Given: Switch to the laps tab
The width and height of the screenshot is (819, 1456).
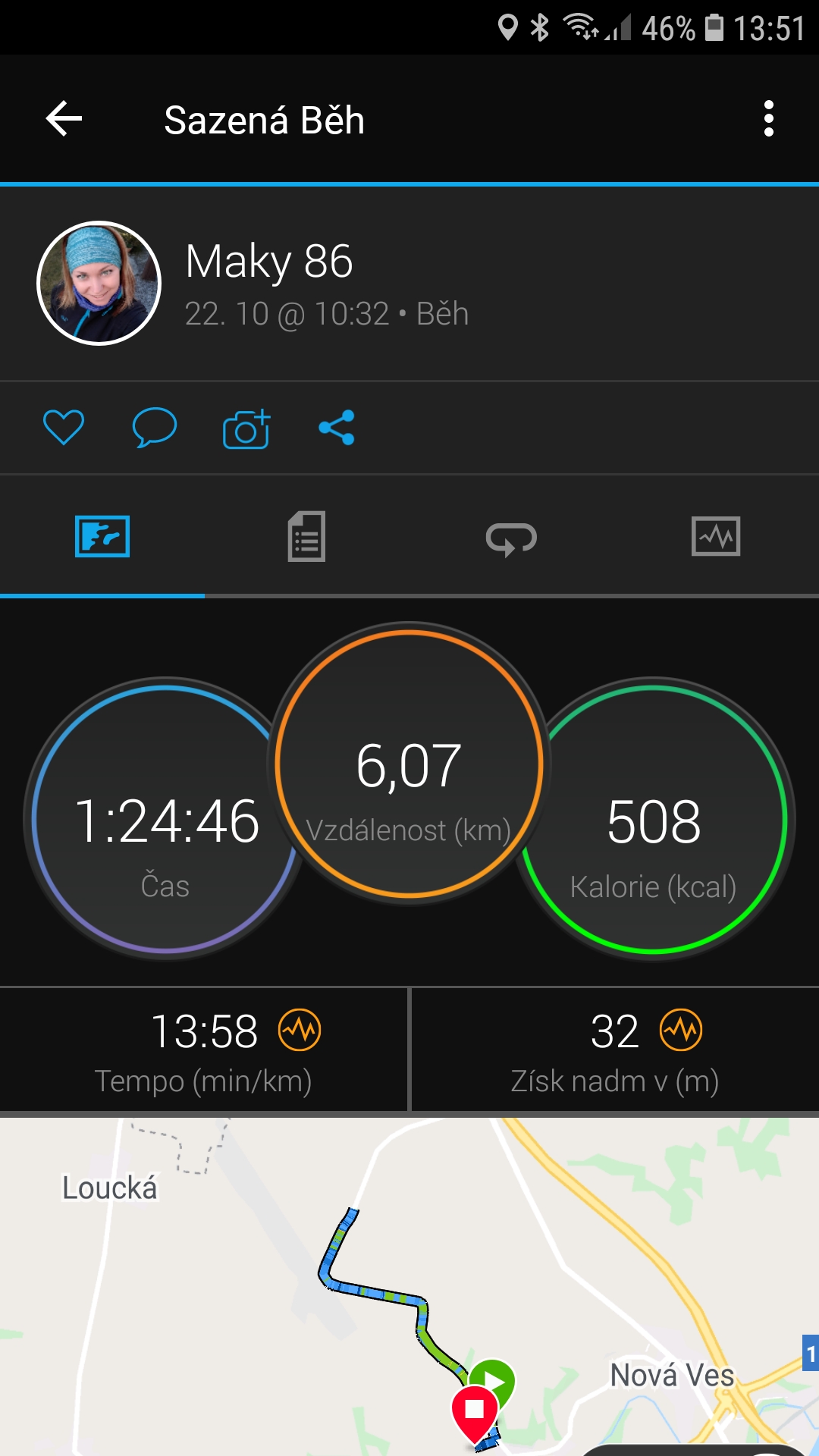Looking at the screenshot, I should (x=511, y=538).
